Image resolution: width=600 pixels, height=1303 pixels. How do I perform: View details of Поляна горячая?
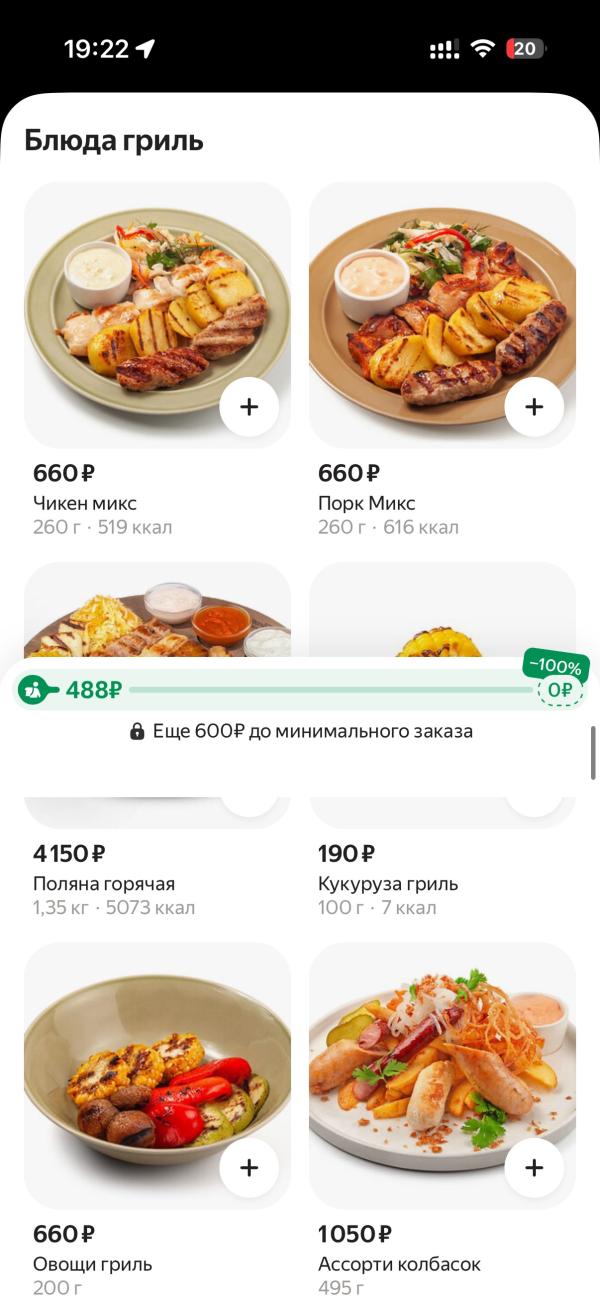pyautogui.click(x=104, y=884)
